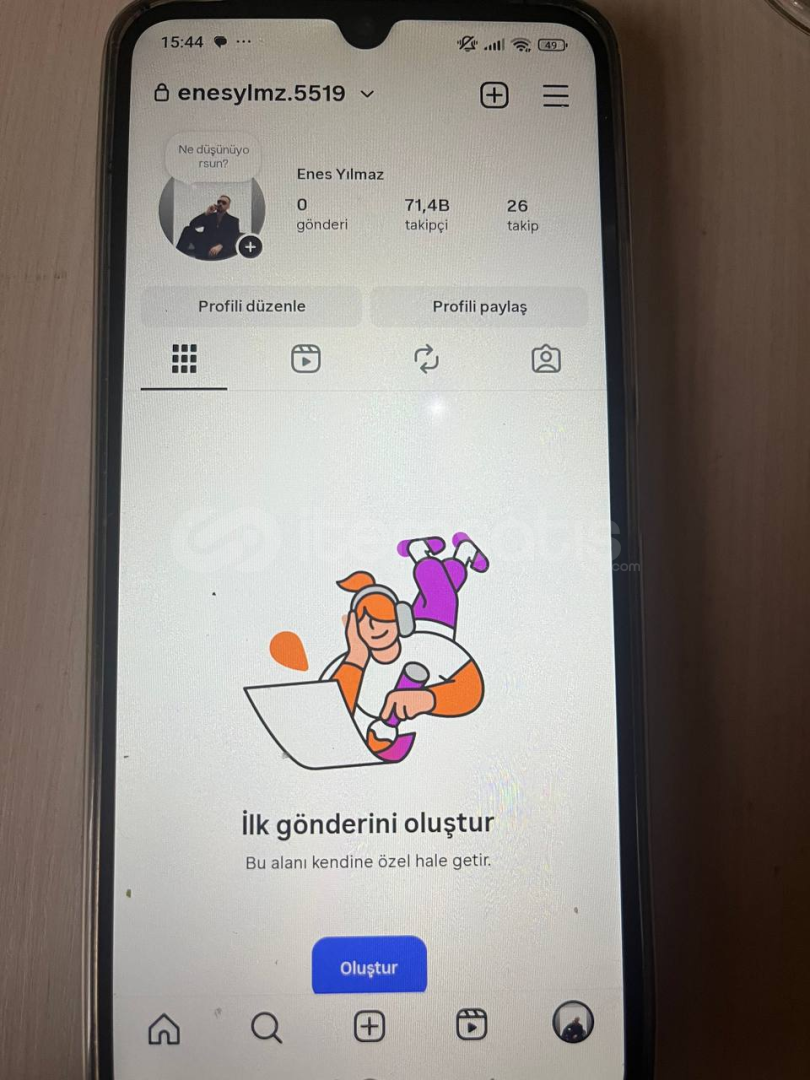Open the 26 takip following list
Viewport: 810px width, 1080px height.
pyautogui.click(x=521, y=214)
